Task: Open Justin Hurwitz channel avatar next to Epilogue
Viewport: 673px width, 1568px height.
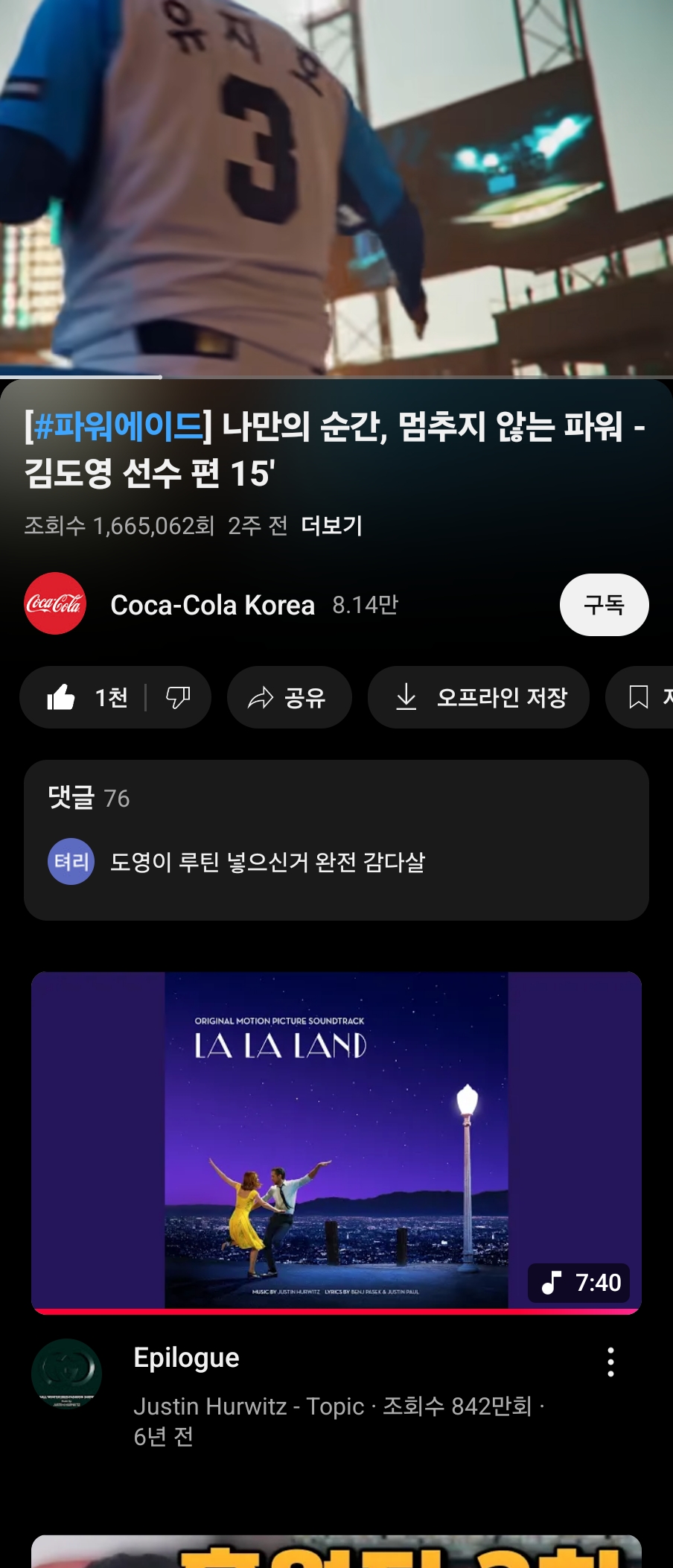Action: pos(67,1374)
